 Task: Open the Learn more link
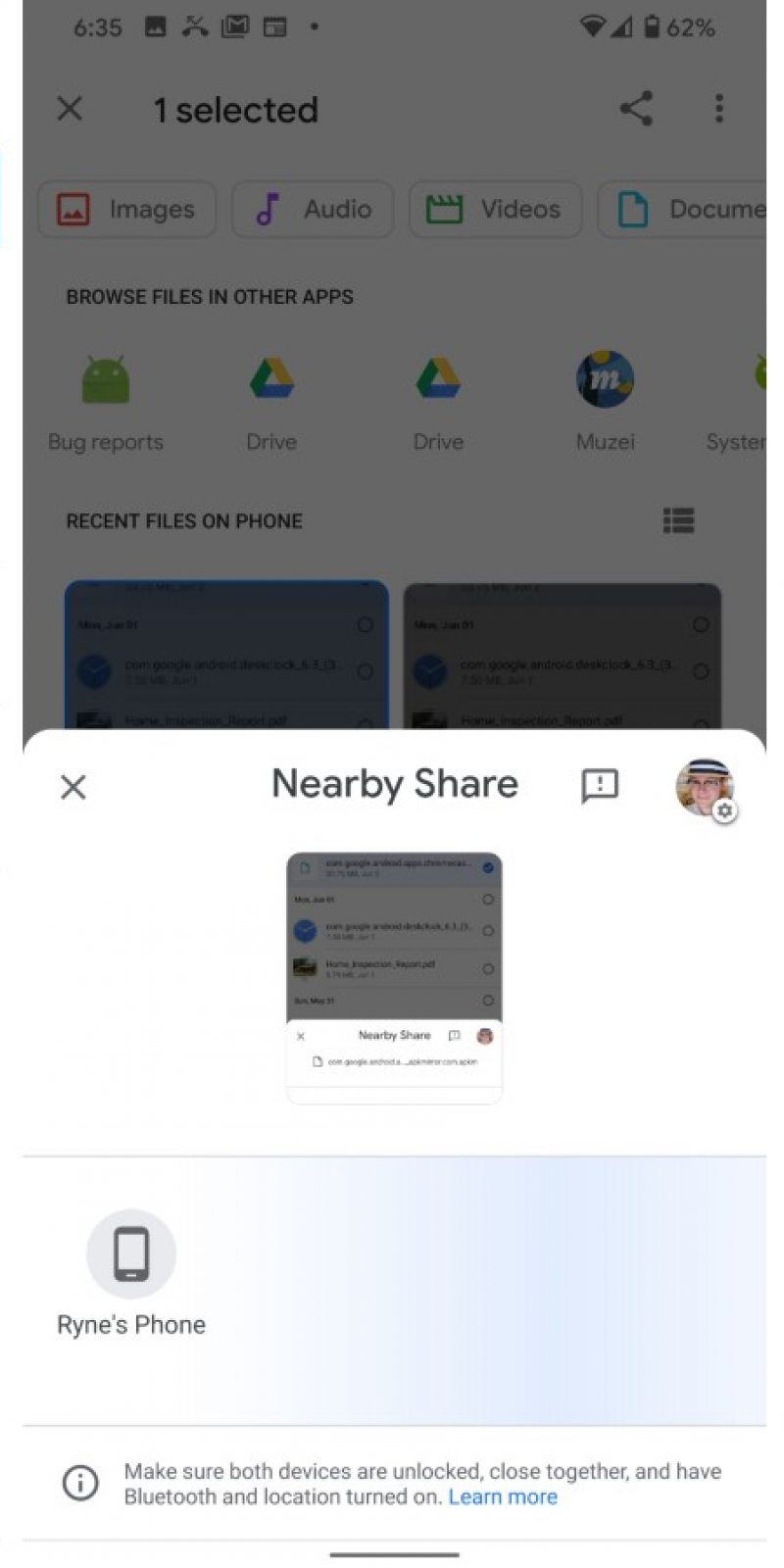503,1497
